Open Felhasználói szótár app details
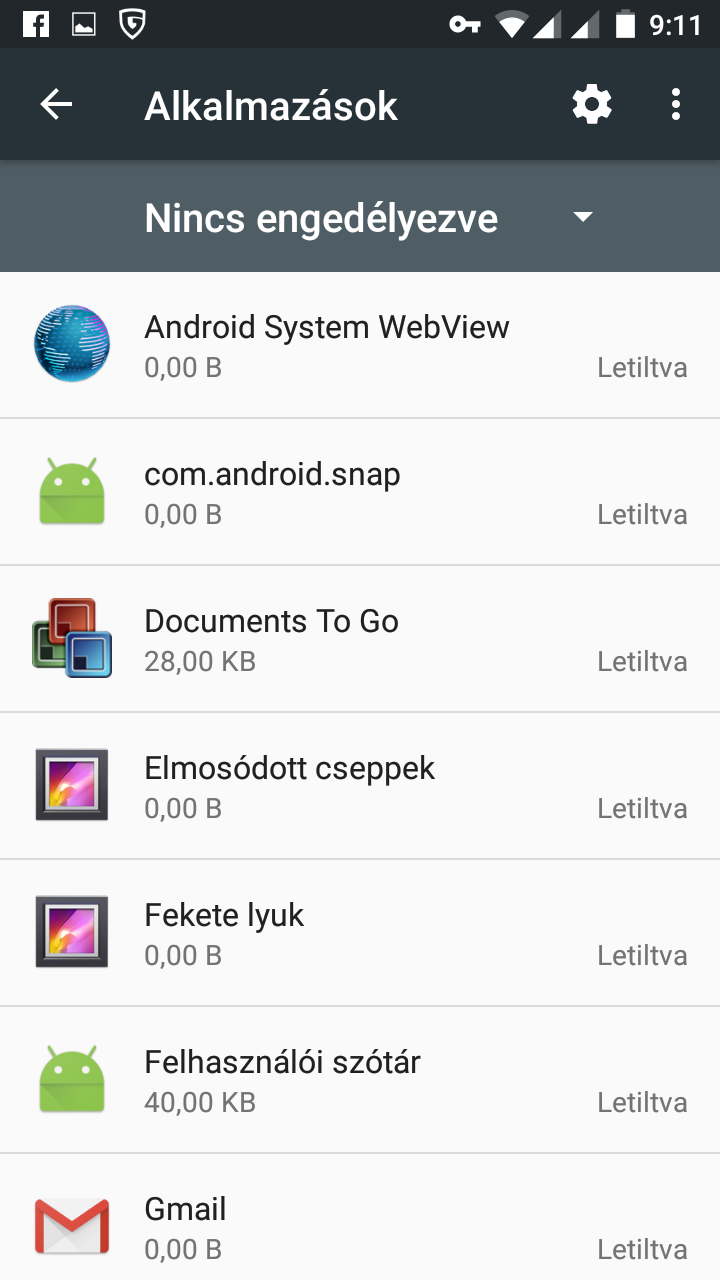Viewport: 720px width, 1280px height. pos(360,1080)
